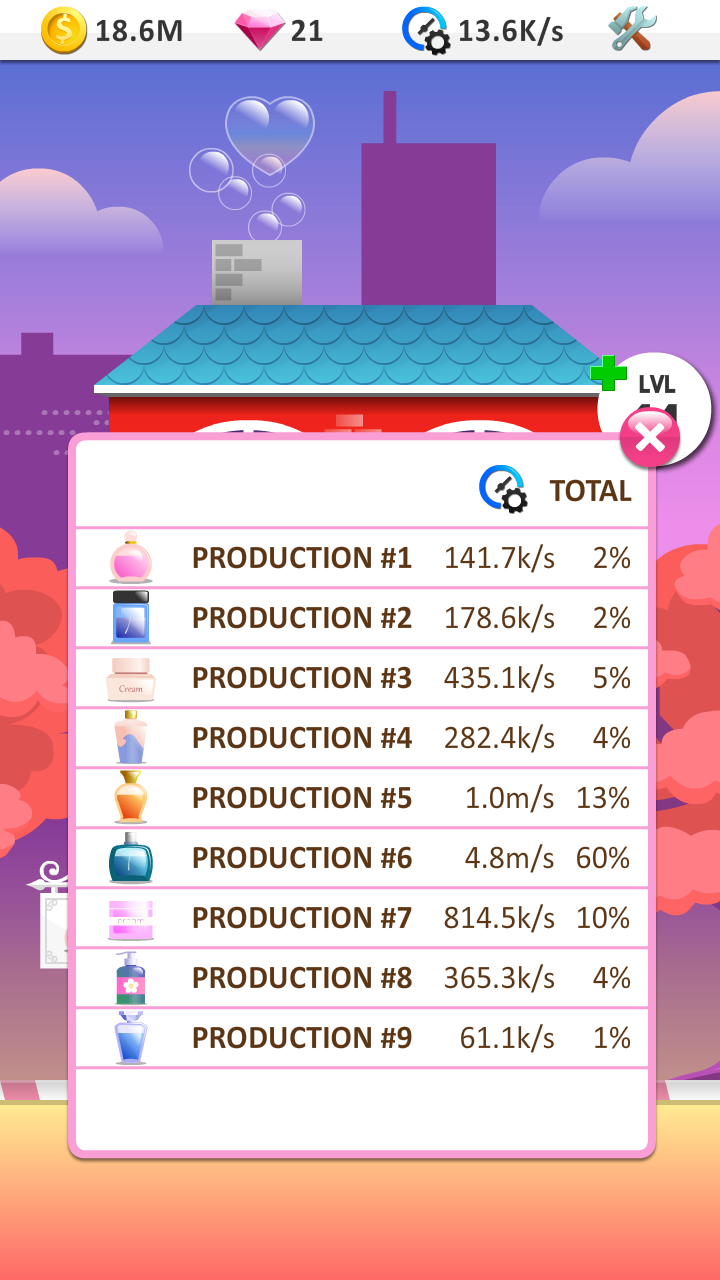Tap the gem counter showing 21
The image size is (720, 1280).
pos(283,31)
